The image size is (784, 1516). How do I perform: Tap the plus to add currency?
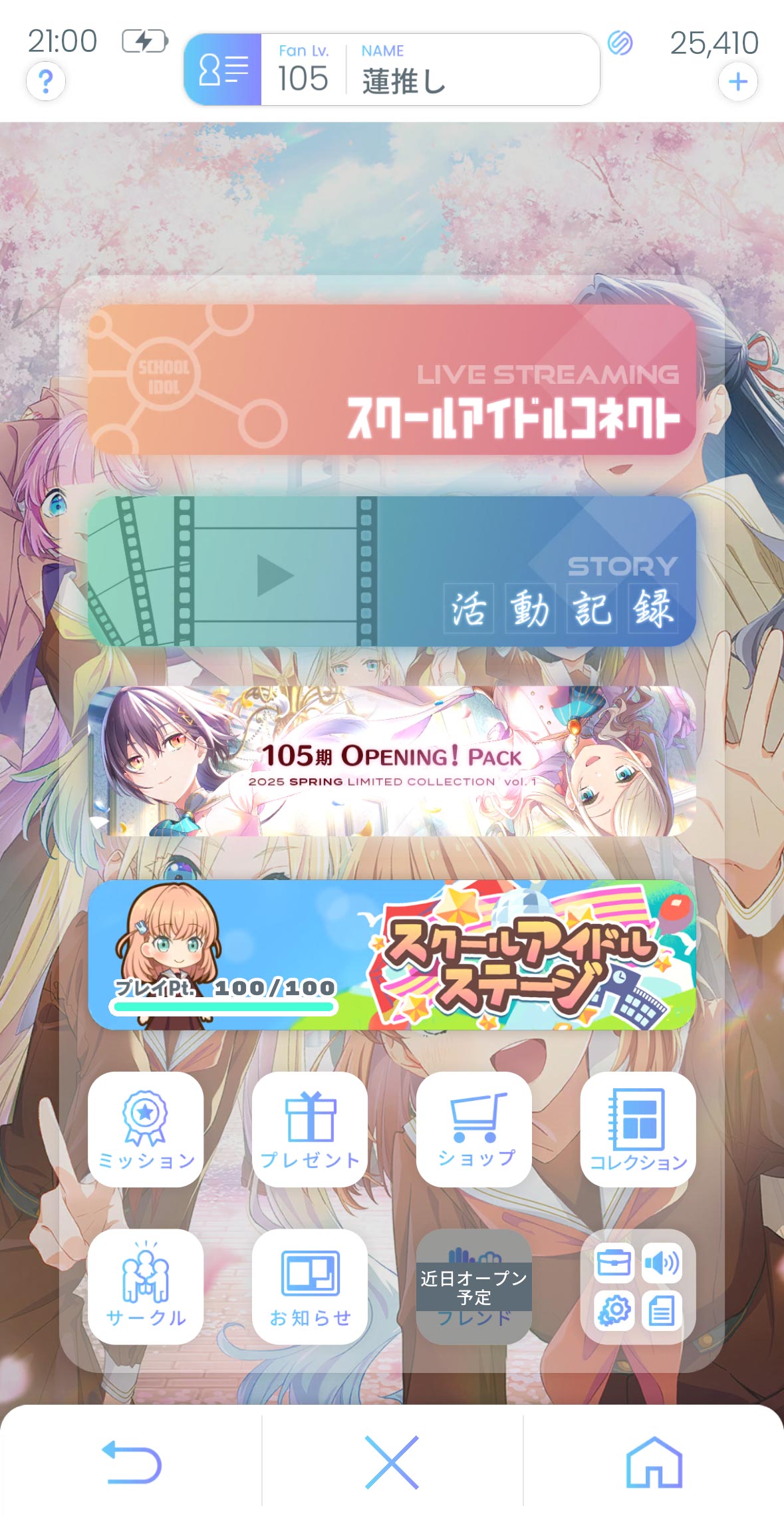pos(737,82)
